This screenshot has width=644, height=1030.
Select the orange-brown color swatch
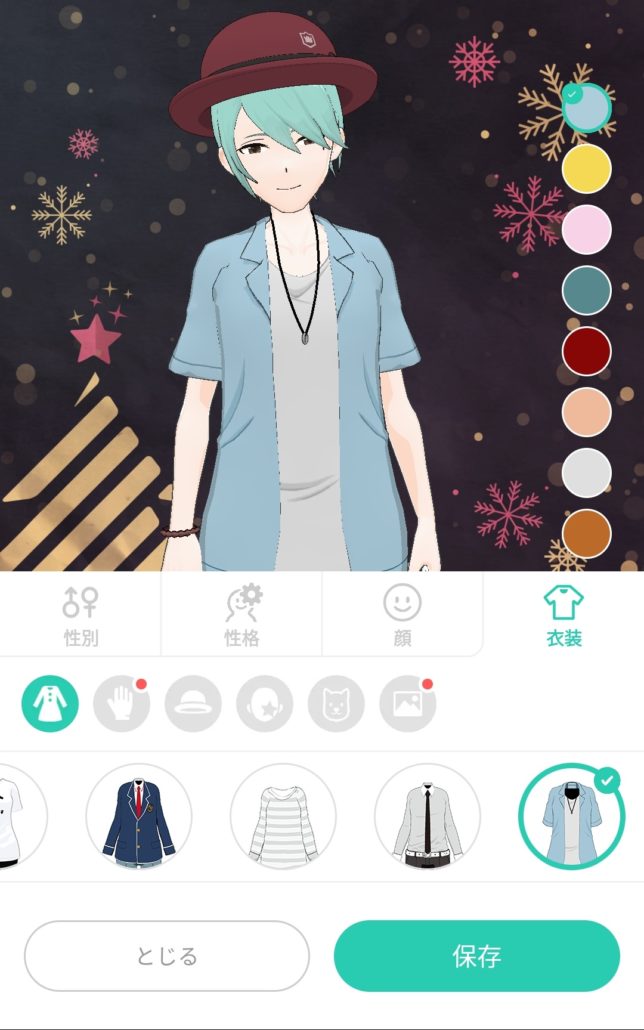[x=587, y=533]
